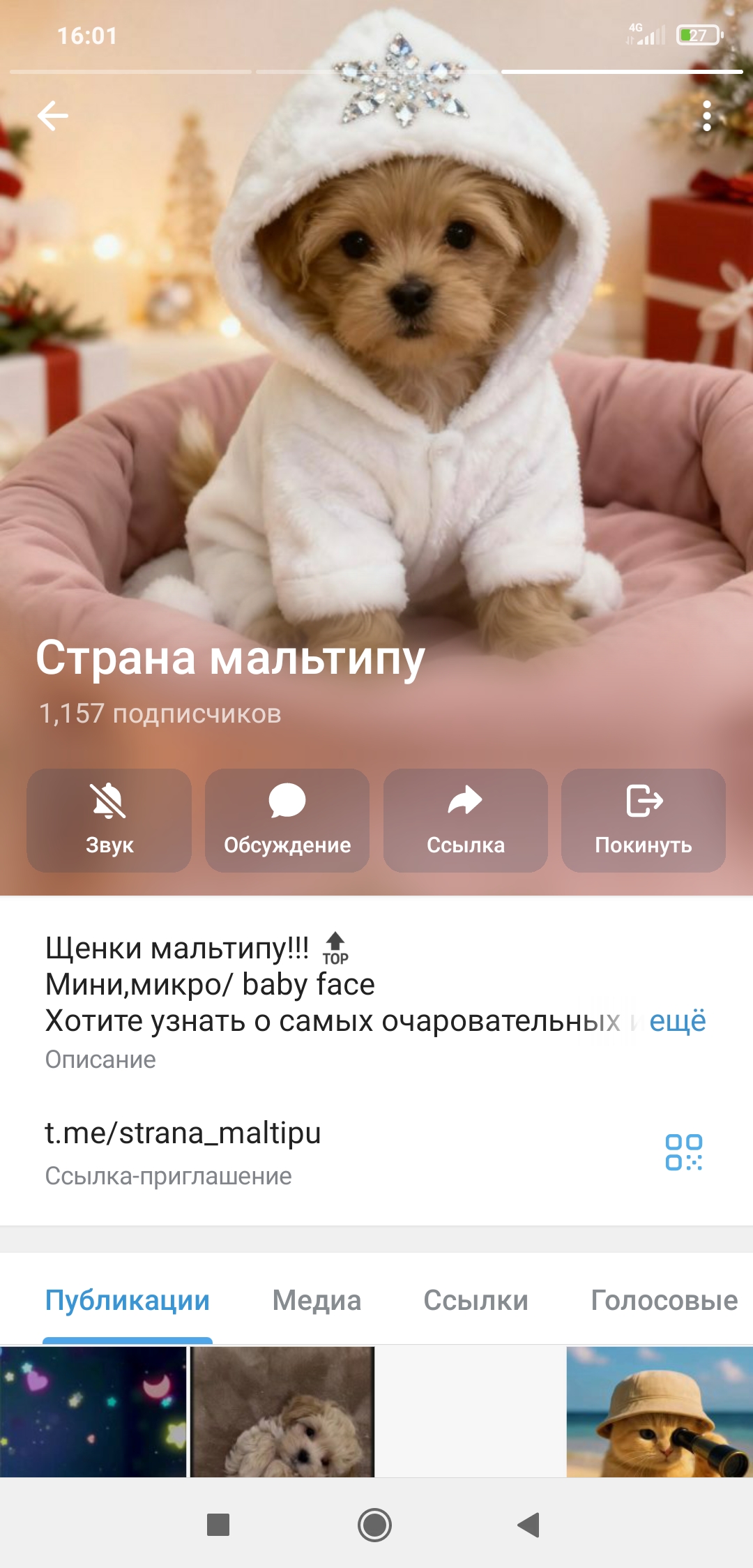Share channel via Ссылка button
The width and height of the screenshot is (753, 1568).
pyautogui.click(x=465, y=820)
